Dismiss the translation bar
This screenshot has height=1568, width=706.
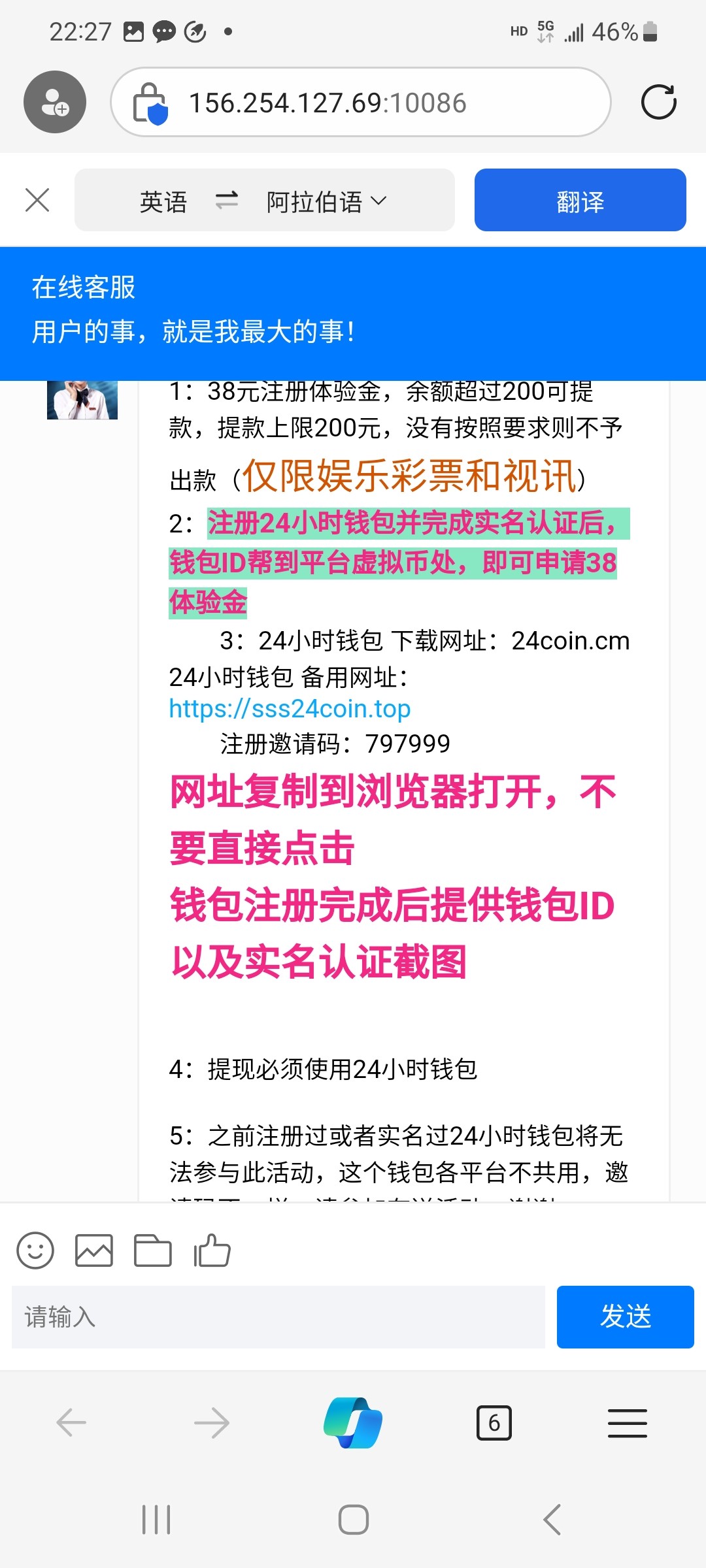point(37,200)
